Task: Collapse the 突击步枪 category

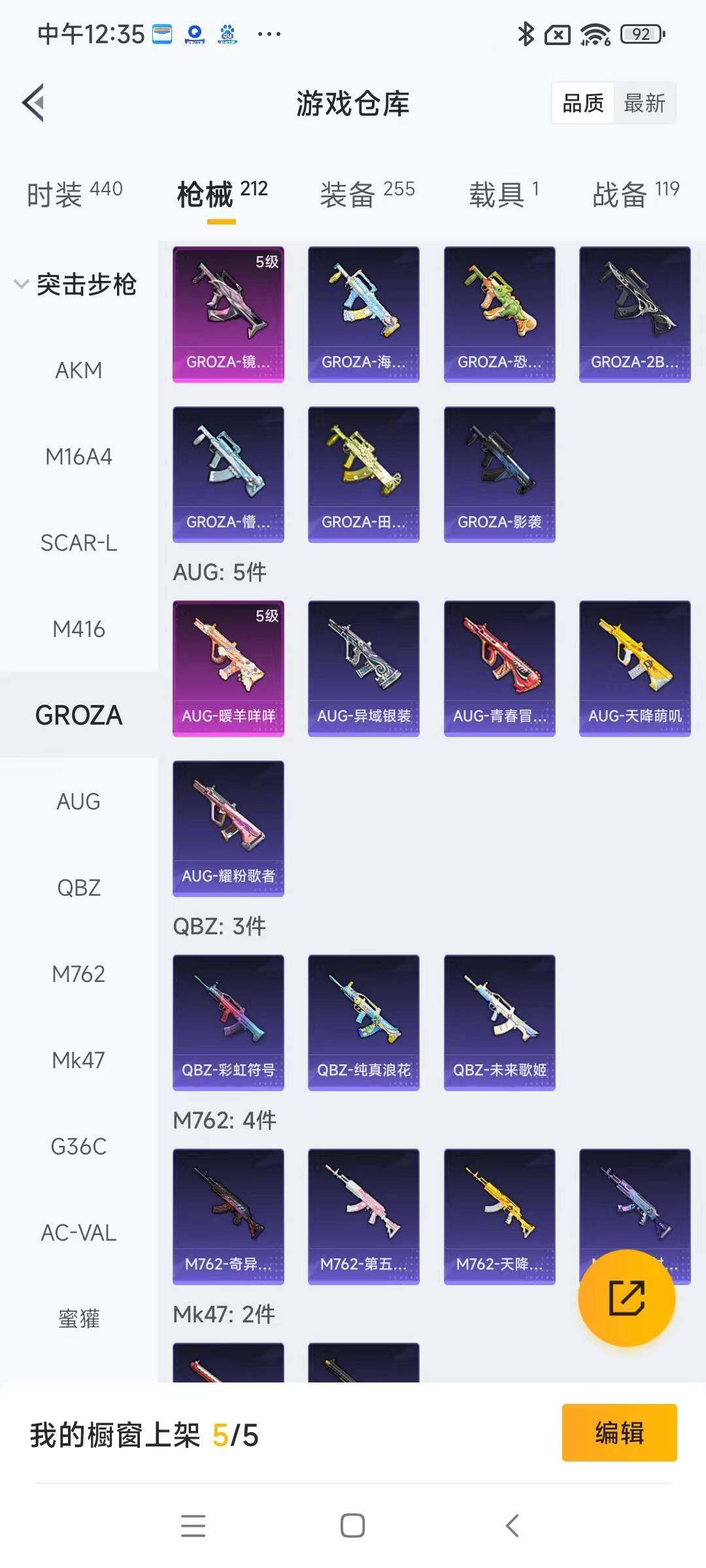Action: [x=77, y=284]
